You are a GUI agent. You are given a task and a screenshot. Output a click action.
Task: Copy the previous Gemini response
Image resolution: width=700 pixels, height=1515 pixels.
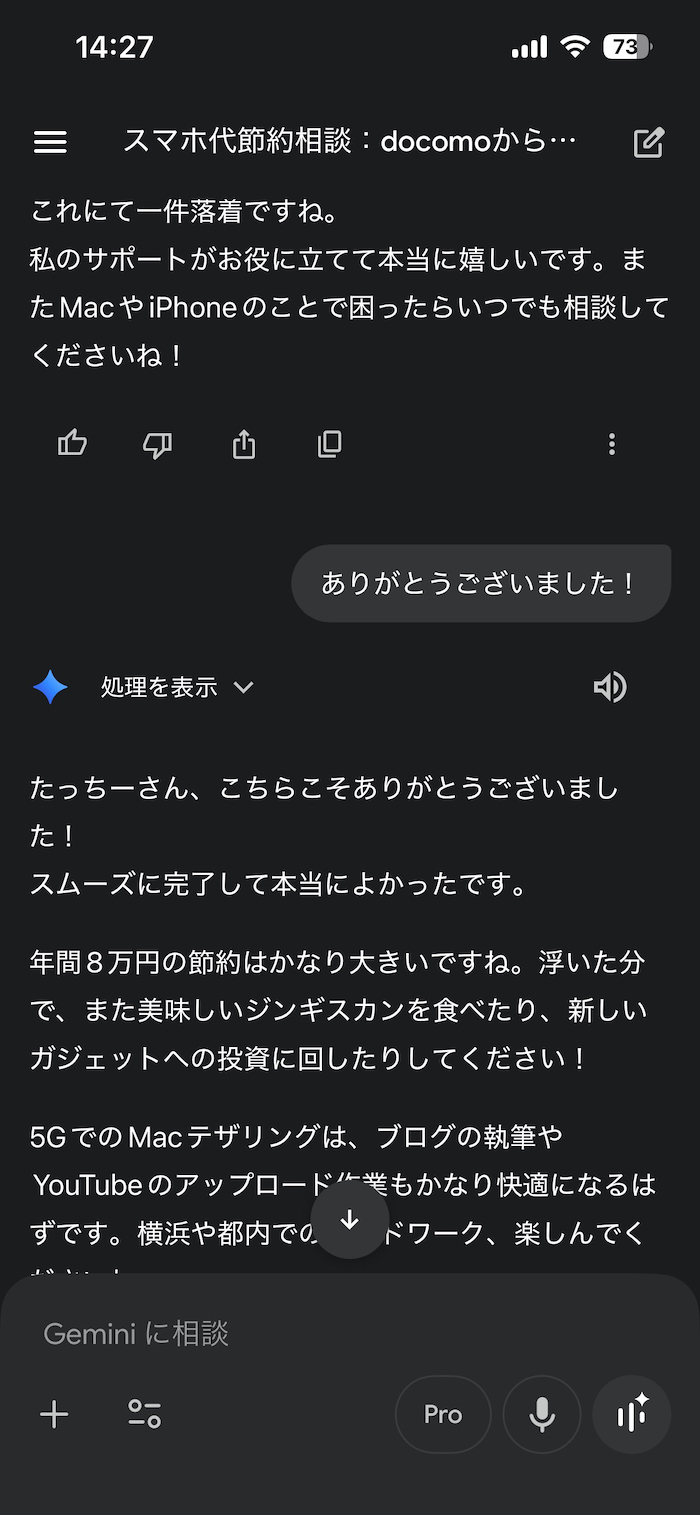pyautogui.click(x=329, y=443)
